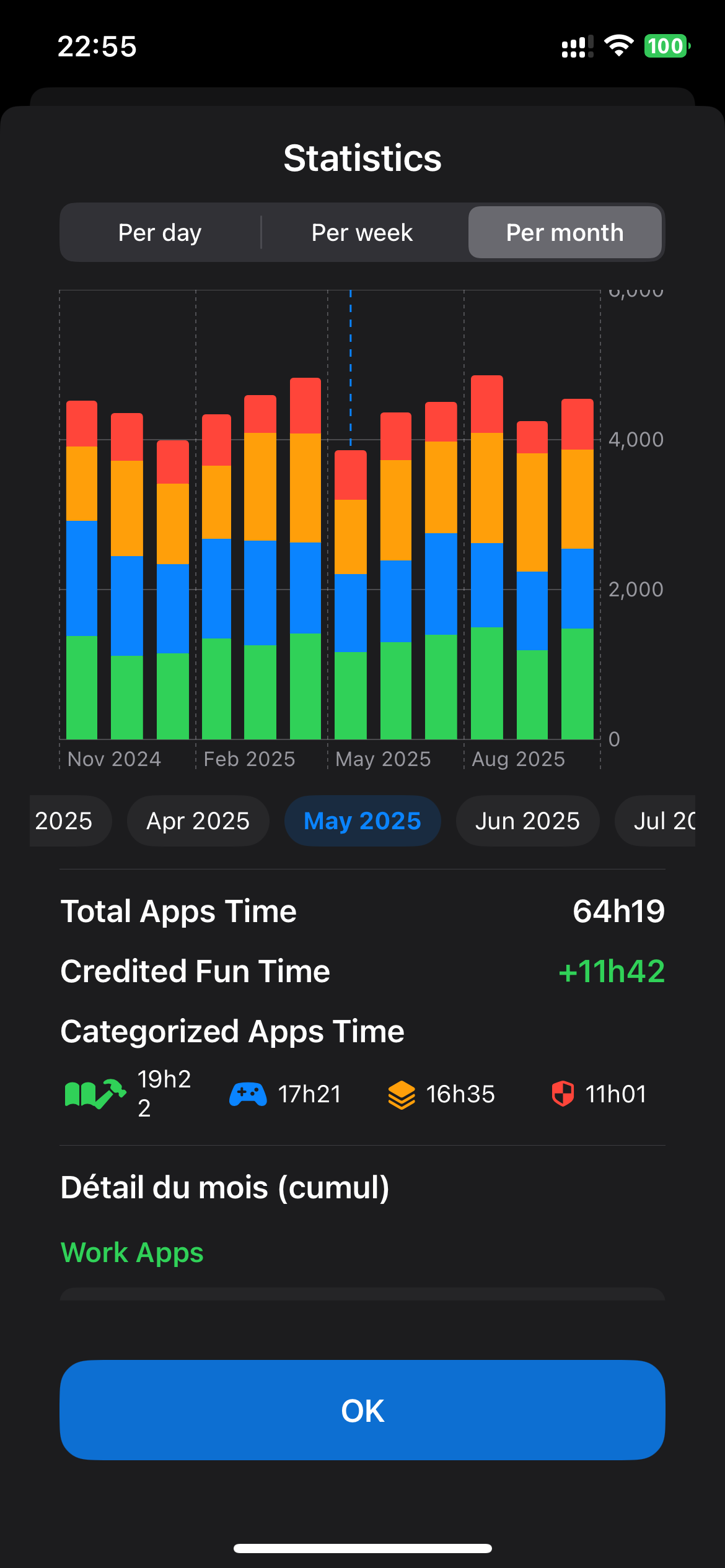This screenshot has height=1568, width=725.
Task: Tap the highlighted May 2025 chip
Action: 362,821
